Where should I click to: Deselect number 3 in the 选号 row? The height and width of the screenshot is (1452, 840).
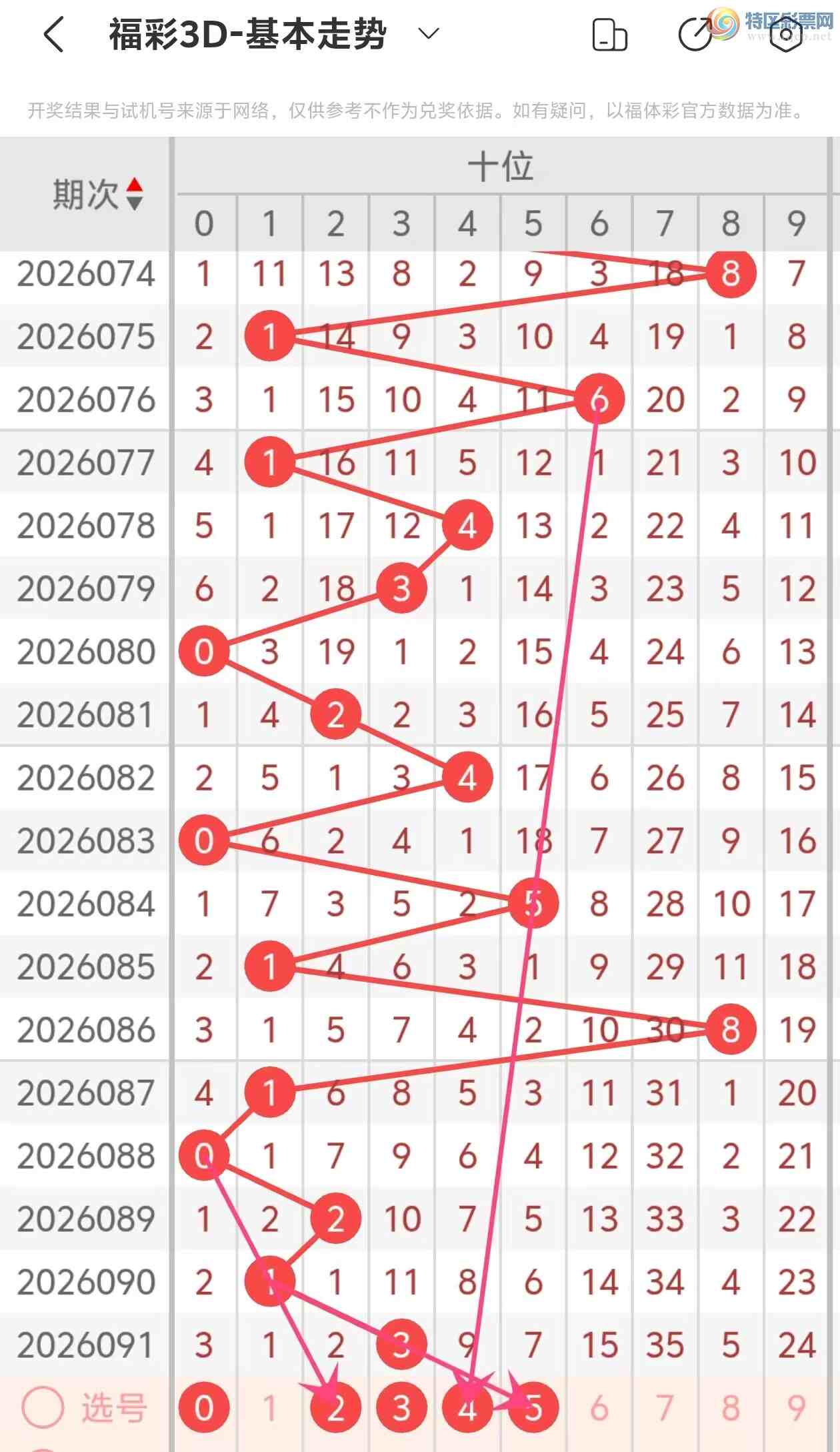[x=401, y=1408]
